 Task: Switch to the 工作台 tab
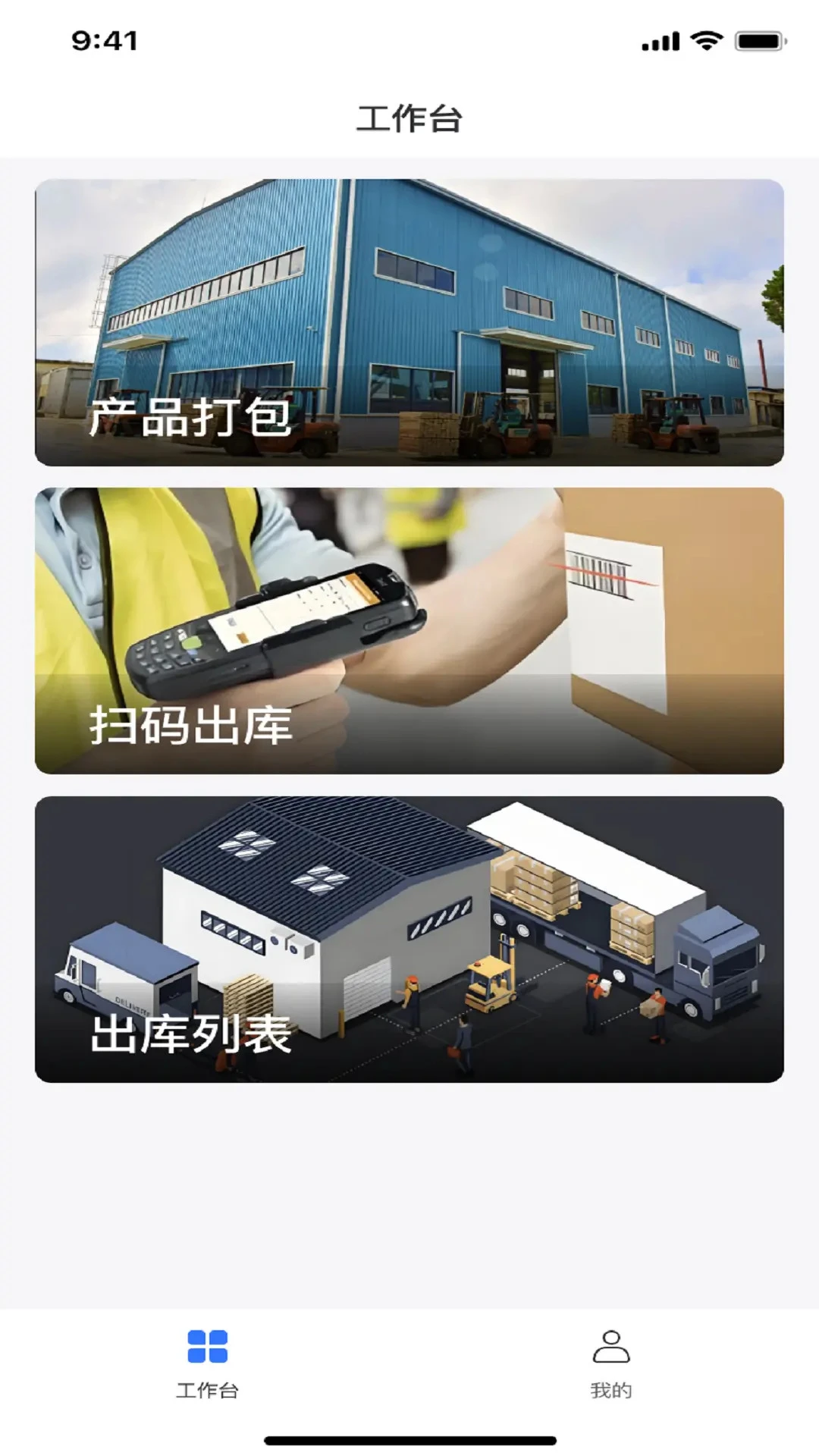click(207, 1363)
